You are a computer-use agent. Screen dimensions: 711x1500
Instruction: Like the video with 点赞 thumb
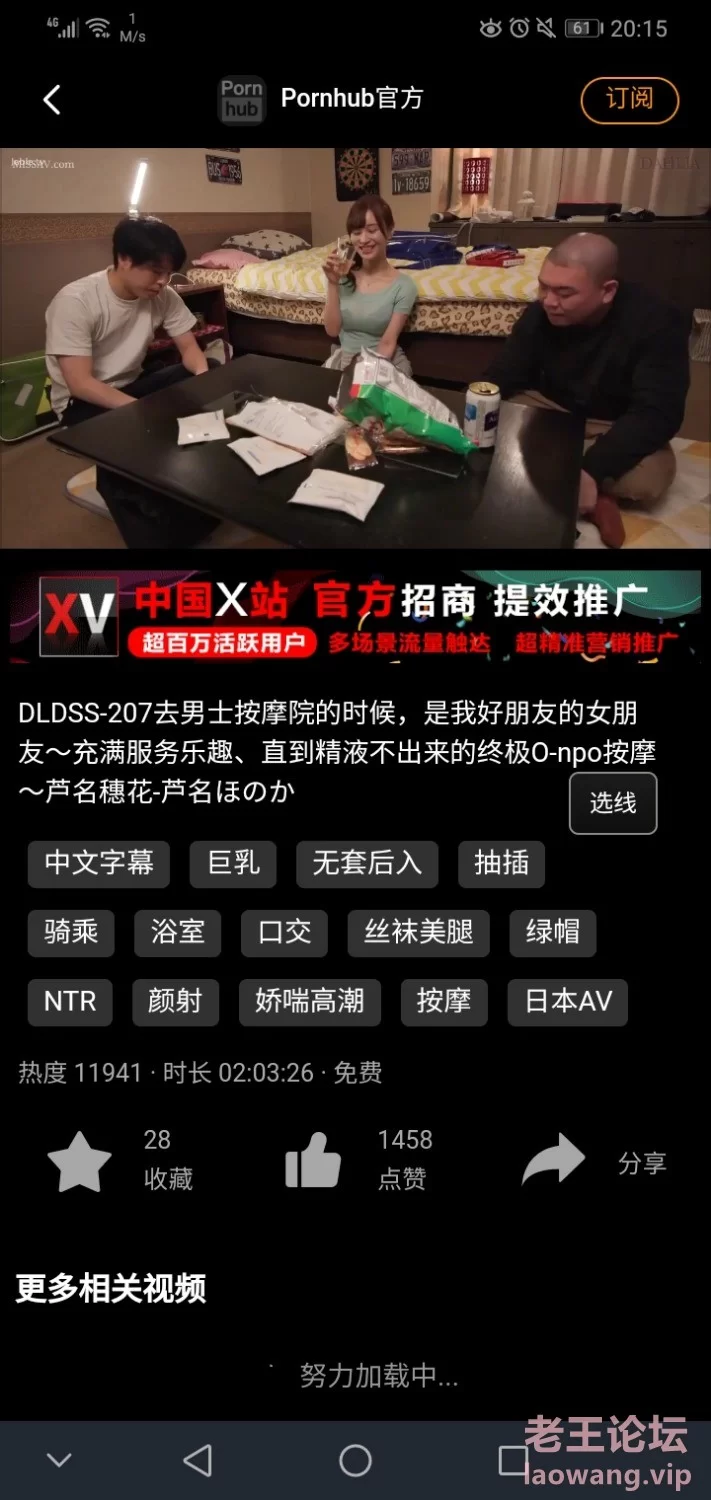313,1162
